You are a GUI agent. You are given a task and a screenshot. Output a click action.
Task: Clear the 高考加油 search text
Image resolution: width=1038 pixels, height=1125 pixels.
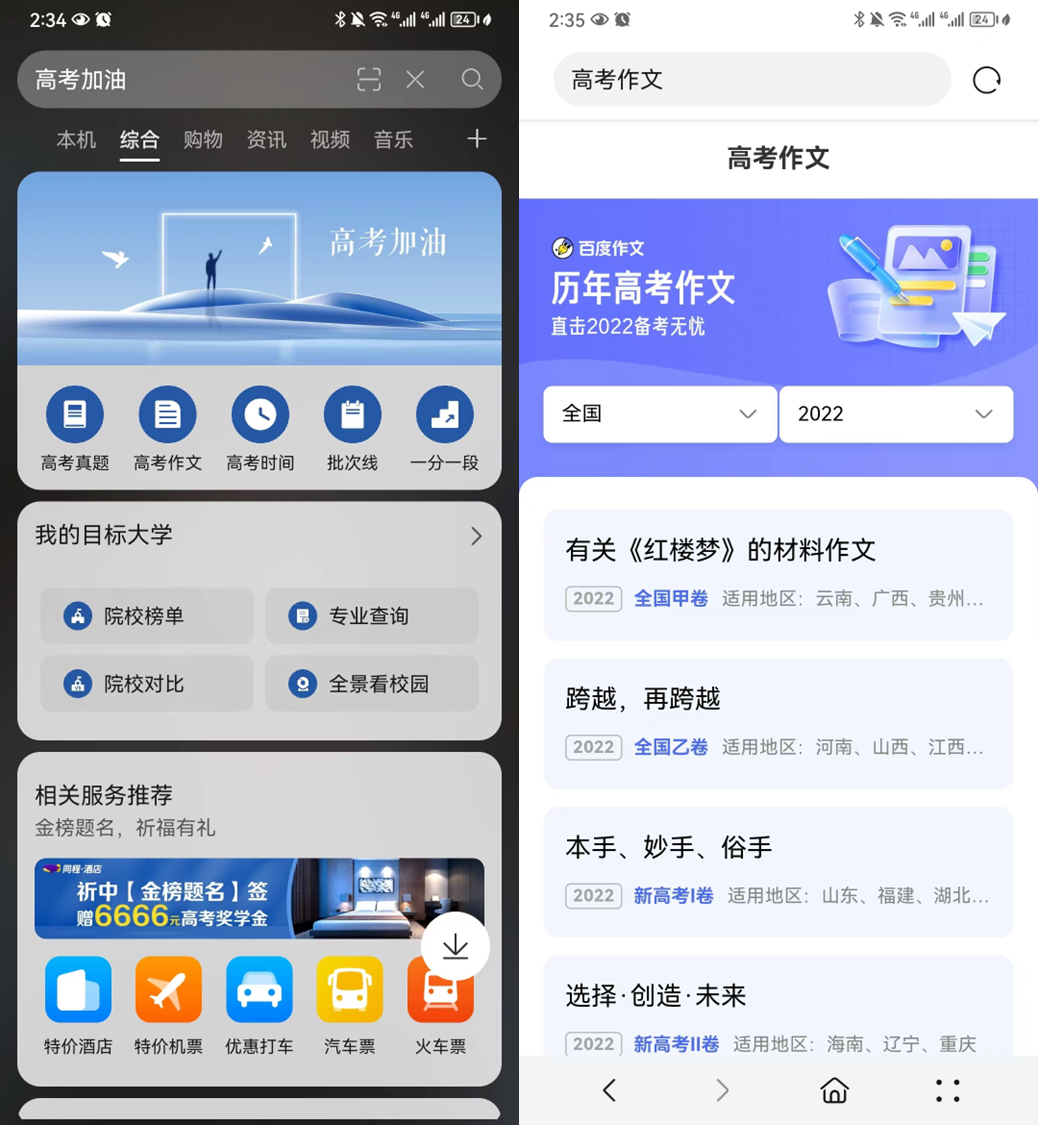pyautogui.click(x=415, y=80)
